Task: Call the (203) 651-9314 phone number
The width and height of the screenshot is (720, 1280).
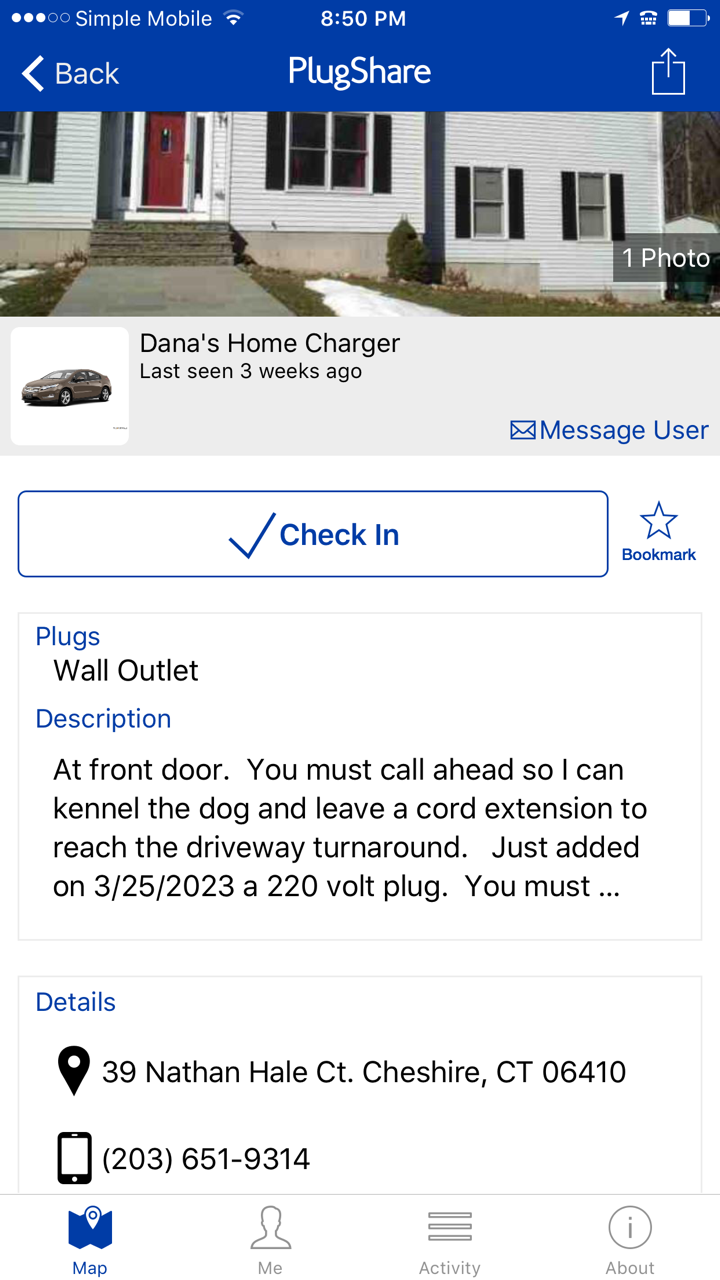Action: 205,1158
